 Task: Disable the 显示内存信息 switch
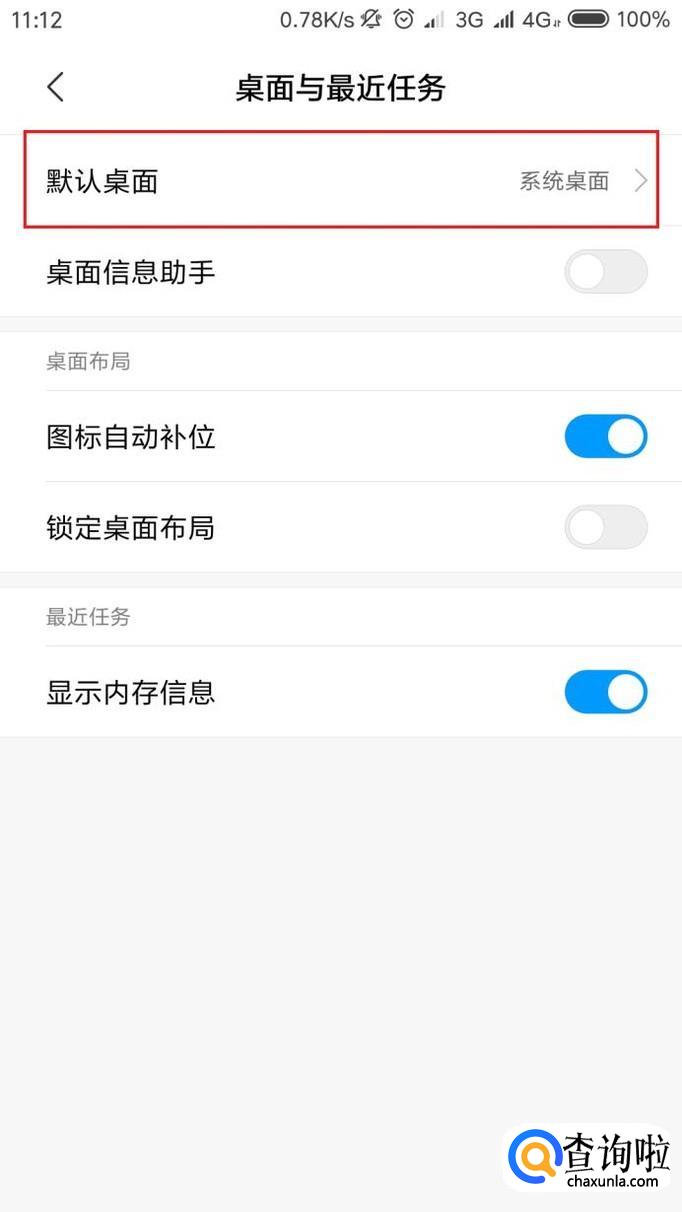(x=605, y=692)
